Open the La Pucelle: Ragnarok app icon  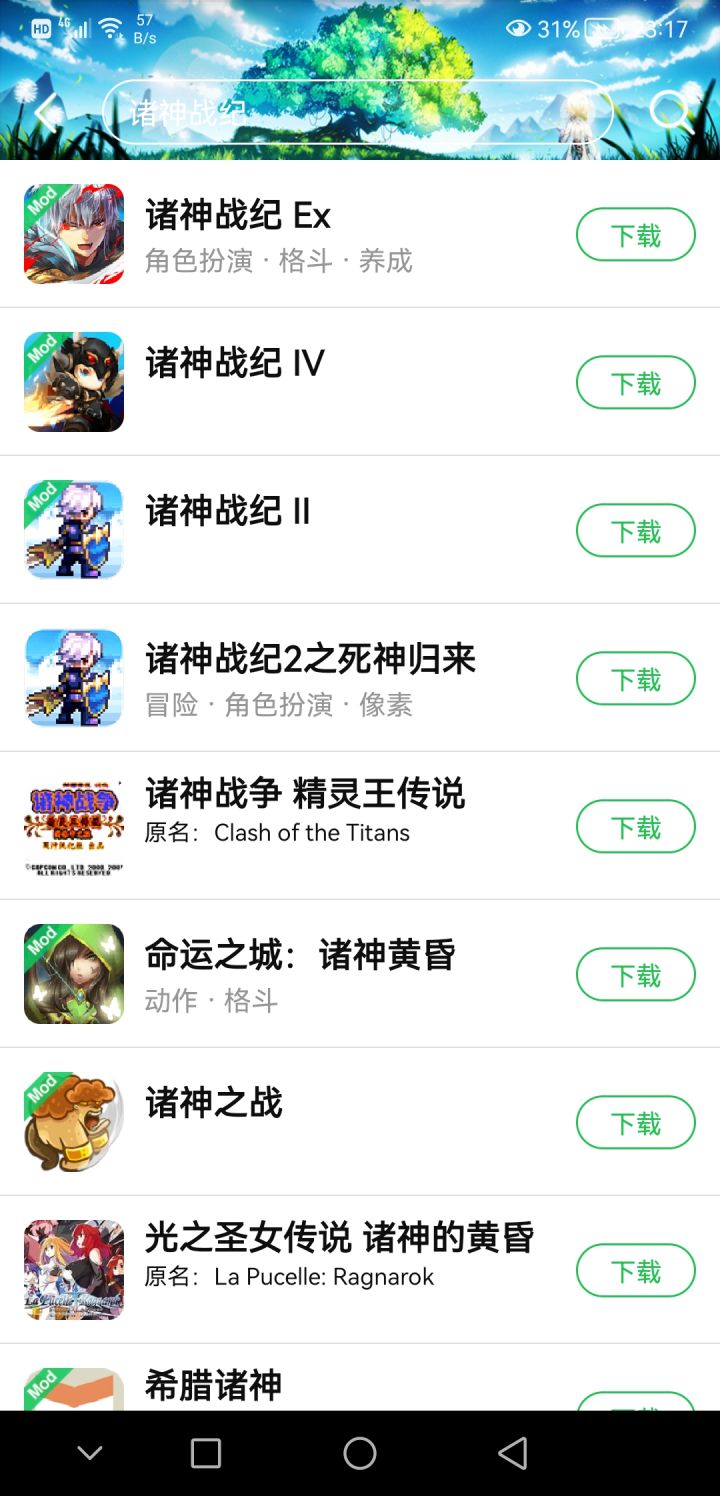(73, 1270)
